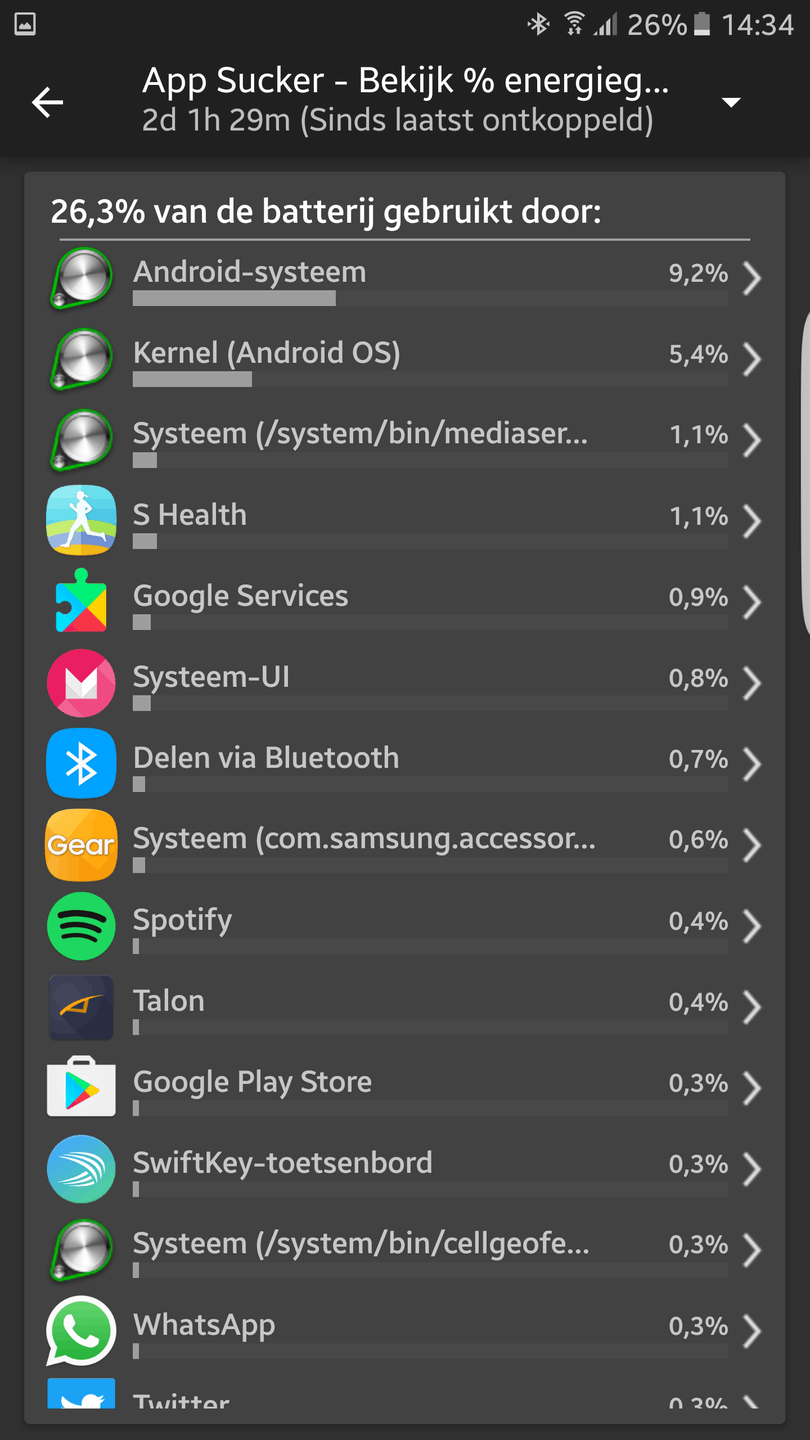Open the Talon row
The height and width of the screenshot is (1440, 810).
coord(404,1008)
